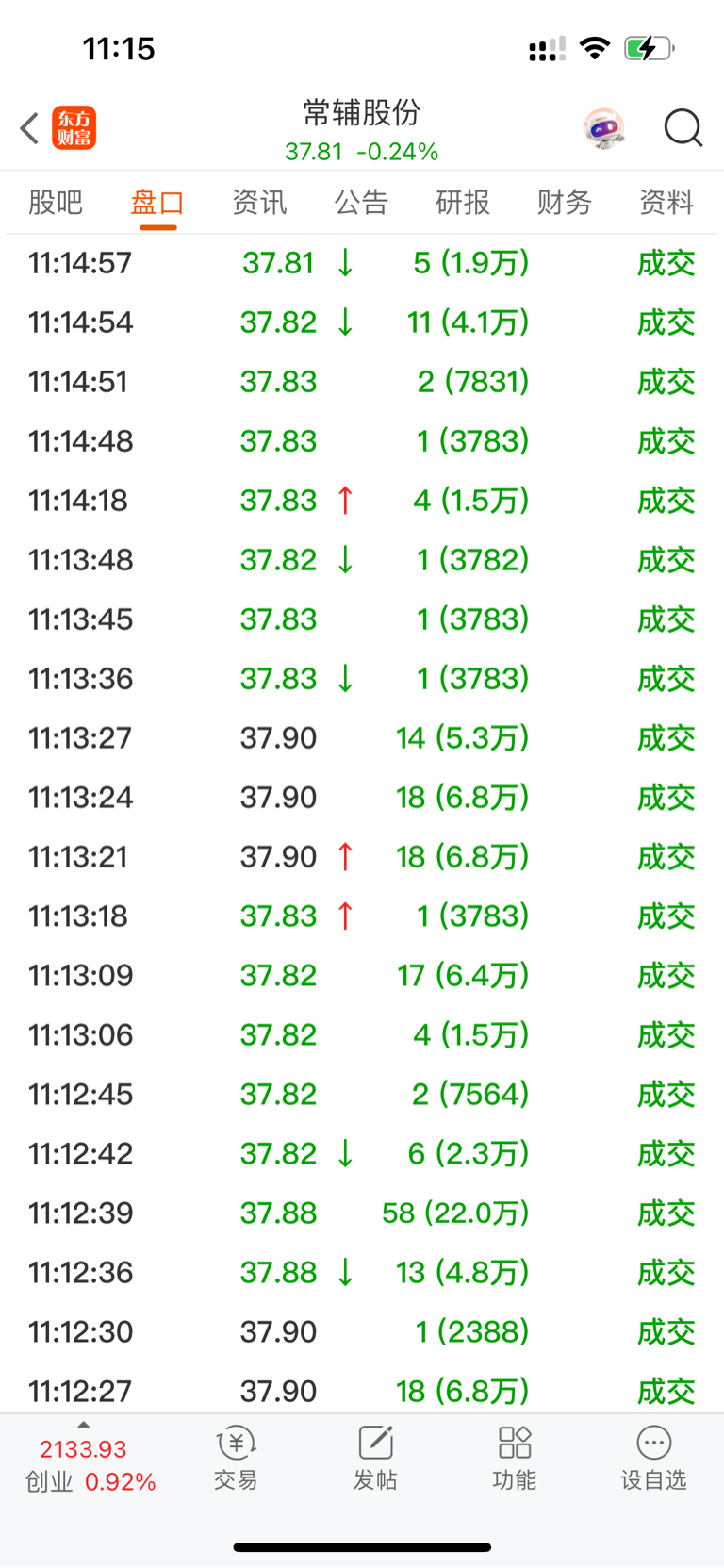Go back with the top-left arrow
This screenshot has width=724, height=1568.
(x=29, y=128)
